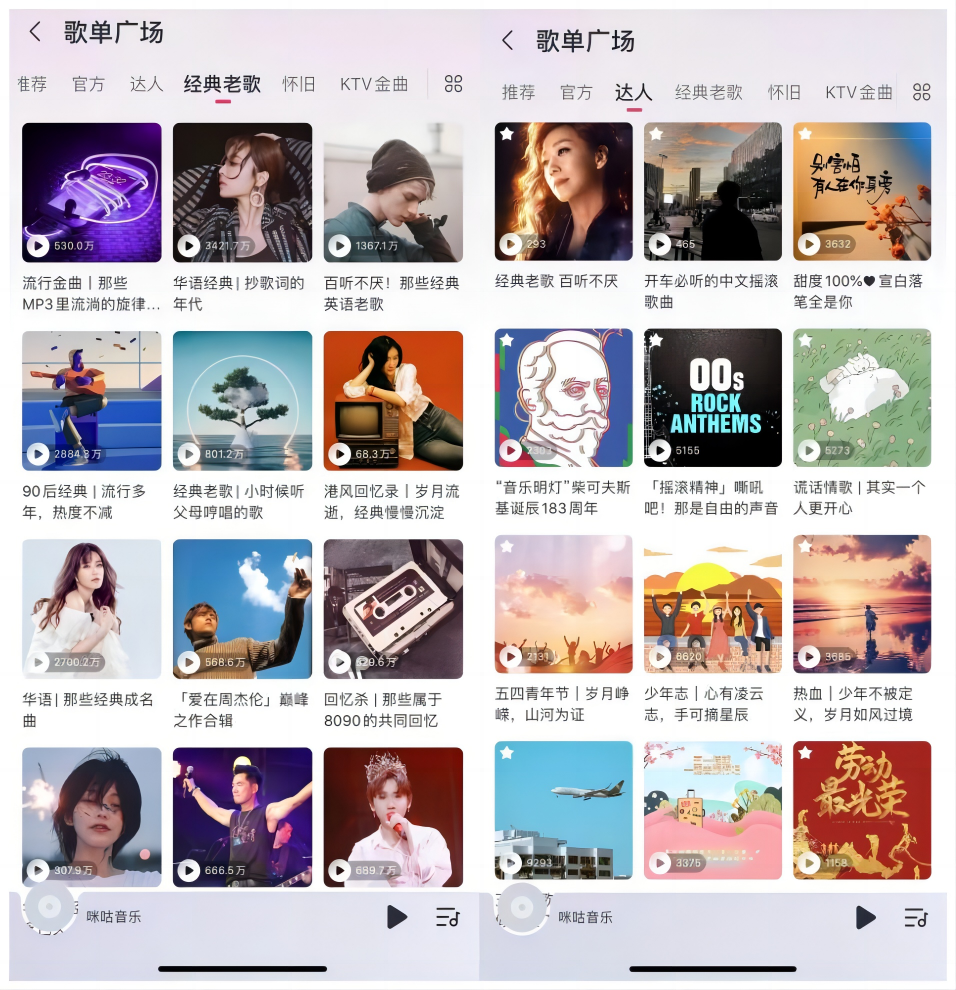This screenshot has height=990, width=956.
Task: Open 回忆杀 8090 共同回忆 playlist
Action: click(393, 608)
